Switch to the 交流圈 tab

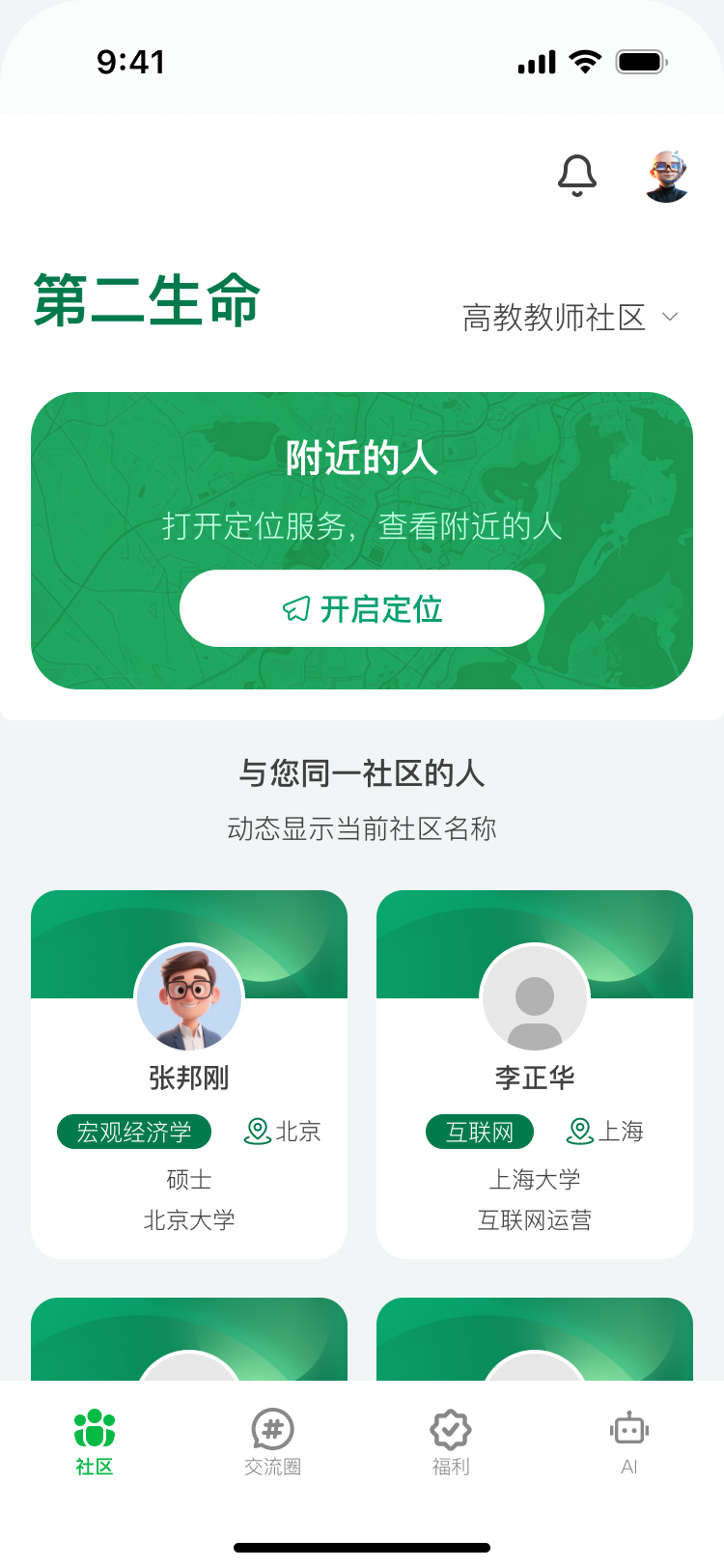pyautogui.click(x=273, y=1442)
